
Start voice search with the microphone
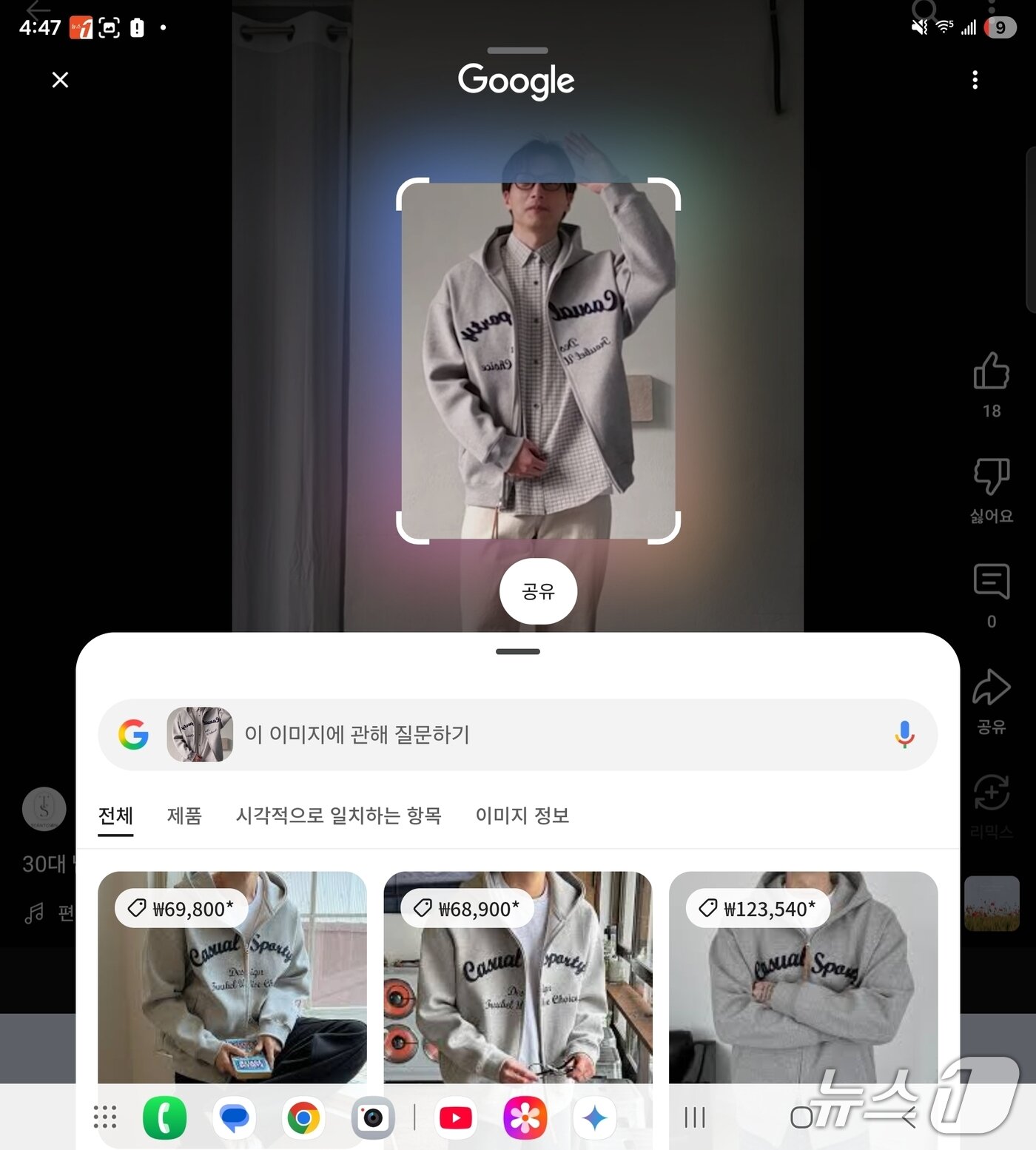click(904, 734)
